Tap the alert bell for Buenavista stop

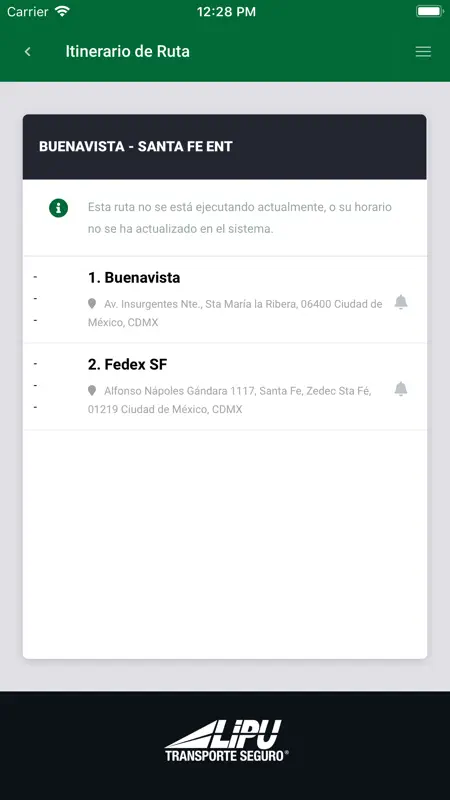tap(401, 302)
